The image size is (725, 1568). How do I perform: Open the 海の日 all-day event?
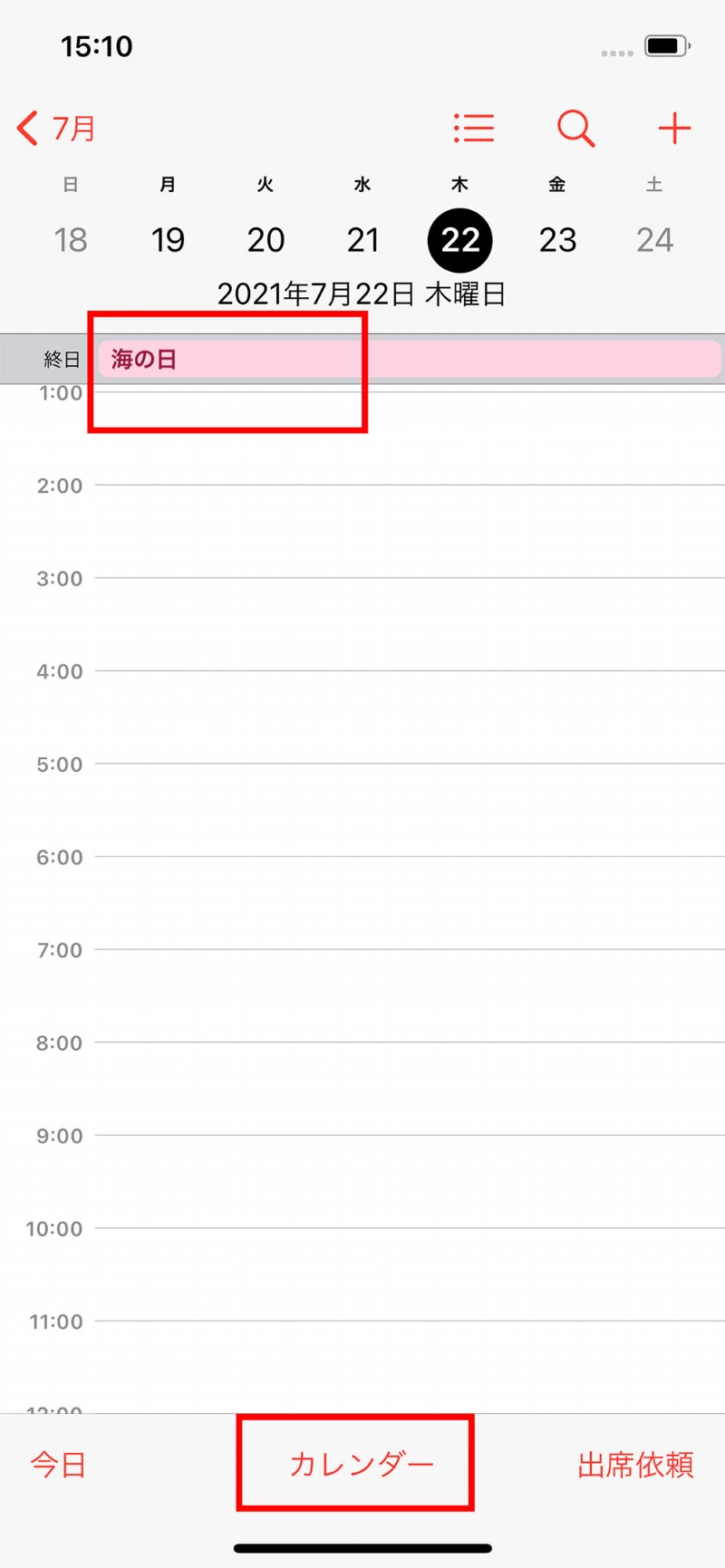pyautogui.click(x=408, y=360)
